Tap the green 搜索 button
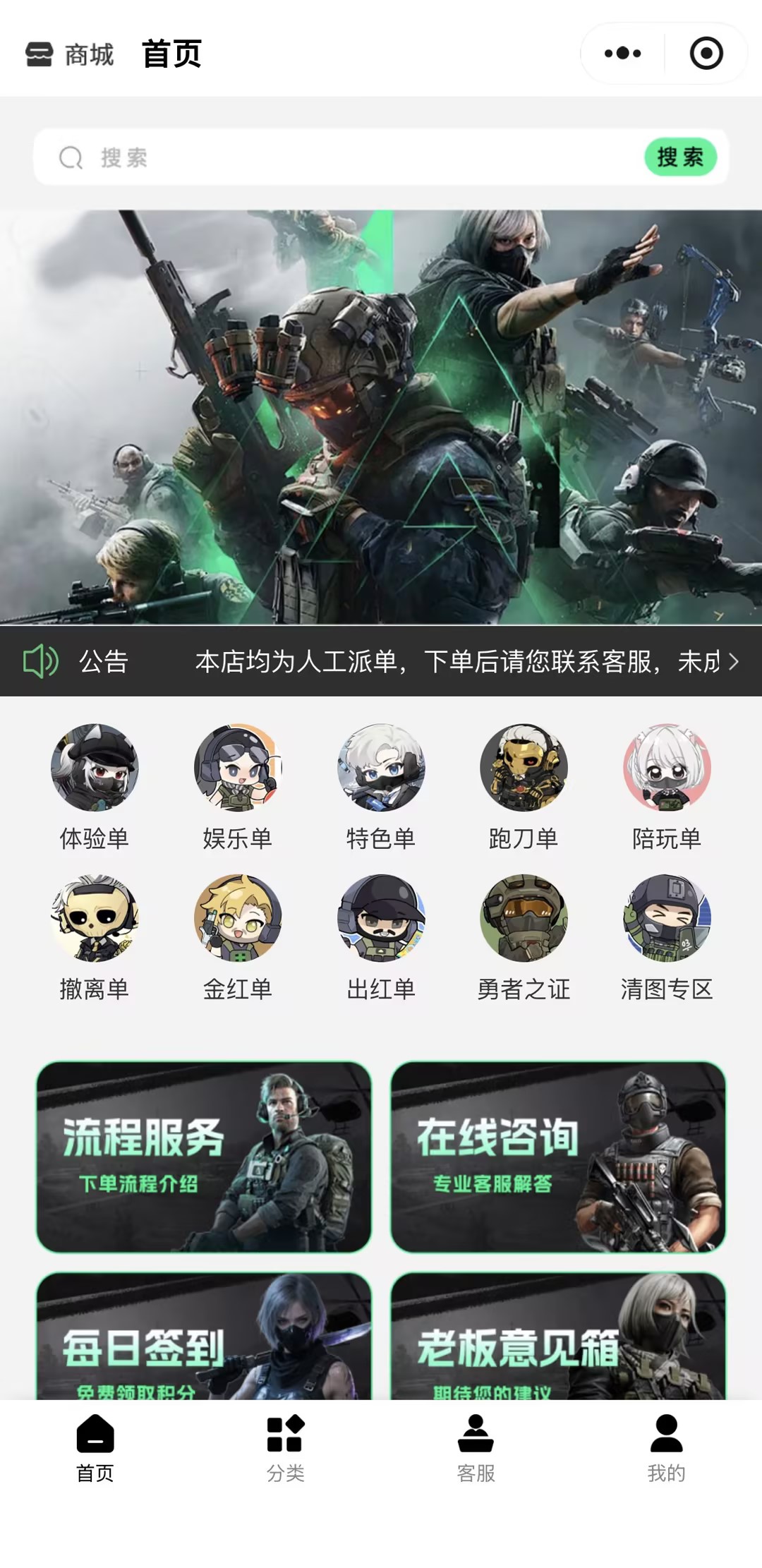Viewport: 762px width, 1568px height. click(x=680, y=157)
